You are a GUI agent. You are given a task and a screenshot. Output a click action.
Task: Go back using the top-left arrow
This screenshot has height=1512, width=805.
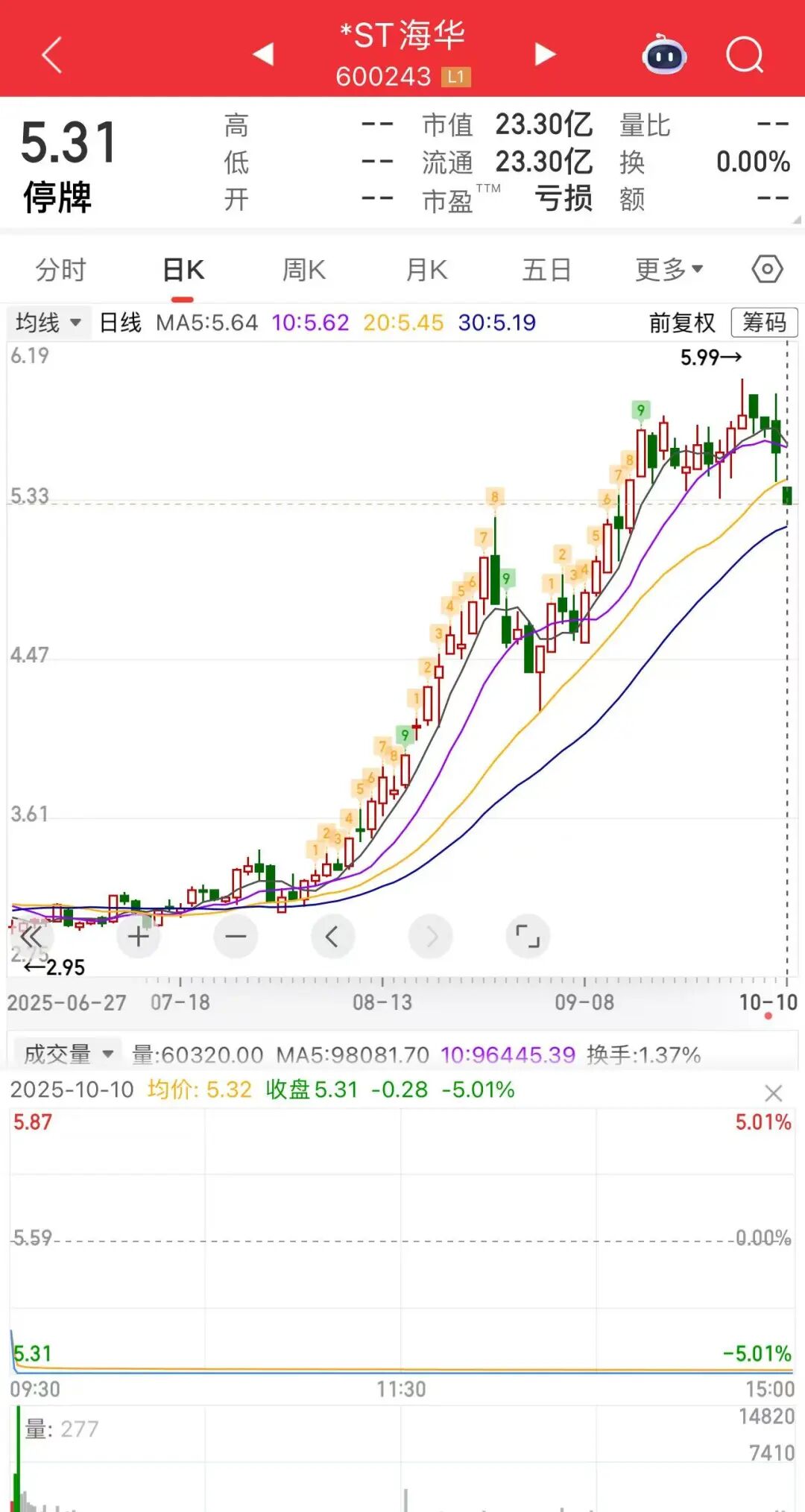tap(51, 55)
